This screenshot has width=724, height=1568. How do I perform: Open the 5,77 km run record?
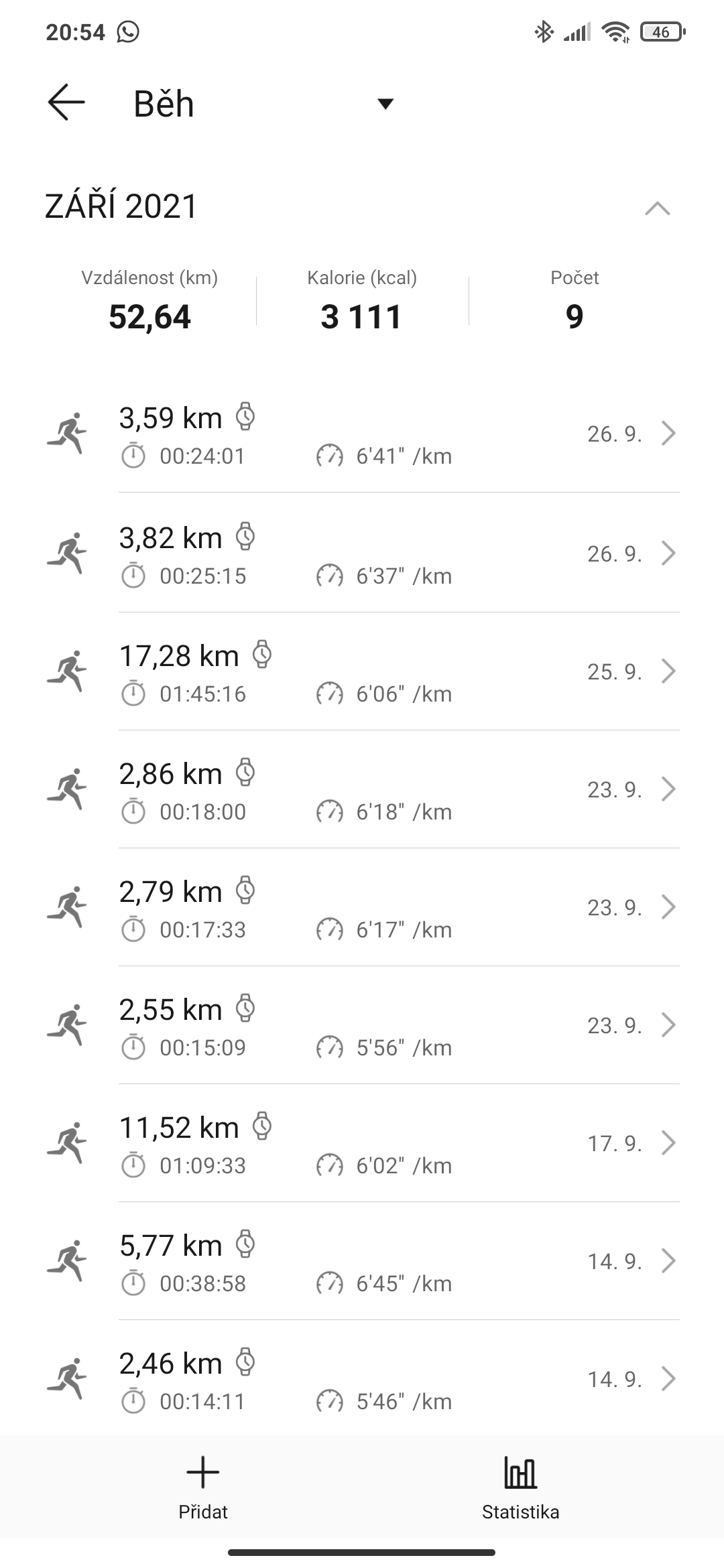tap(362, 1261)
